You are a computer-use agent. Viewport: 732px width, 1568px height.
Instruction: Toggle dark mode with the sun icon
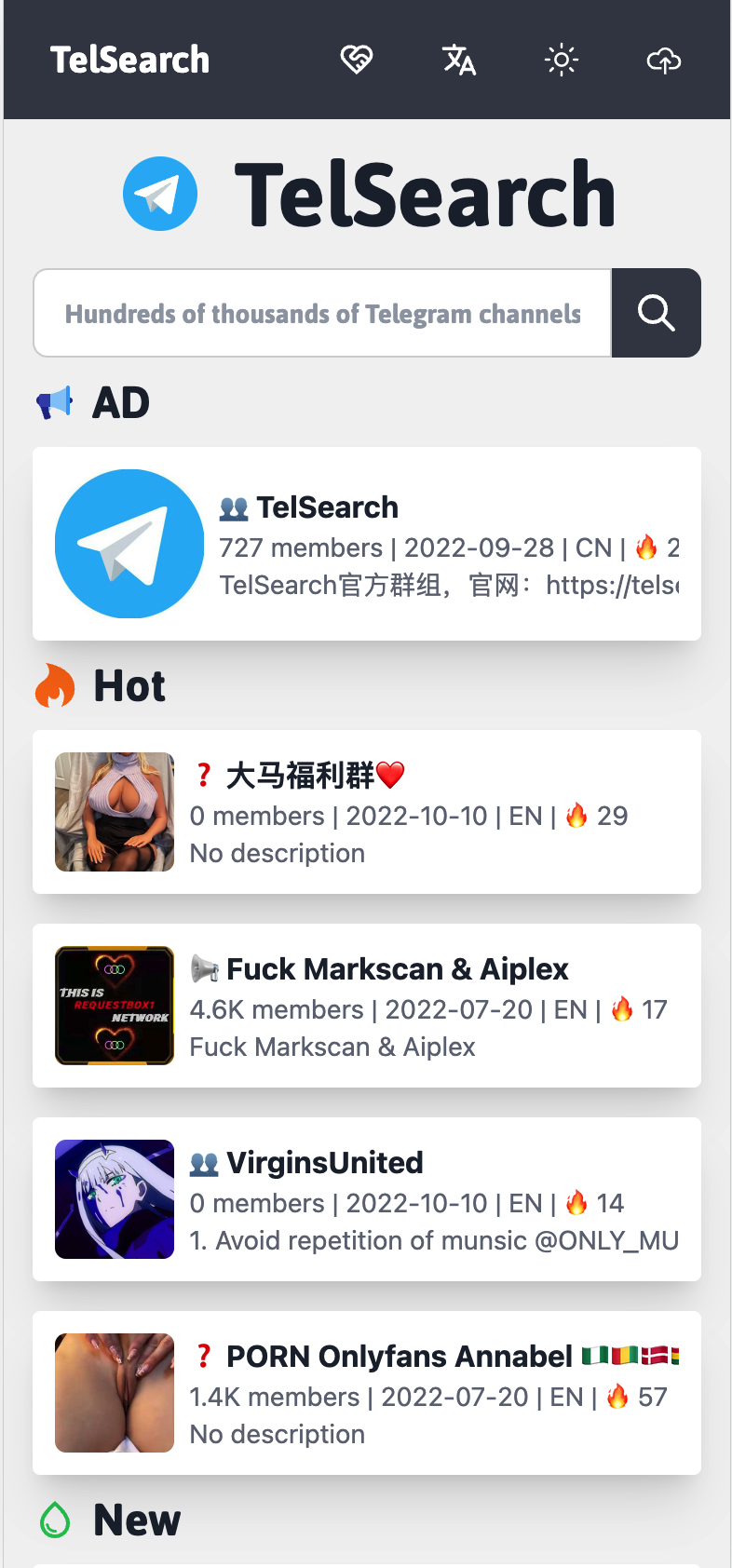click(x=561, y=60)
